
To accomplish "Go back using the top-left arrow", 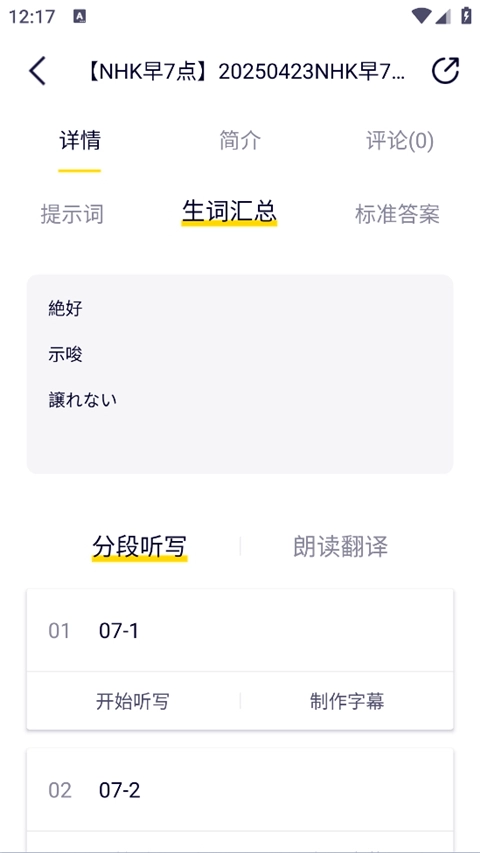I will coord(38,71).
